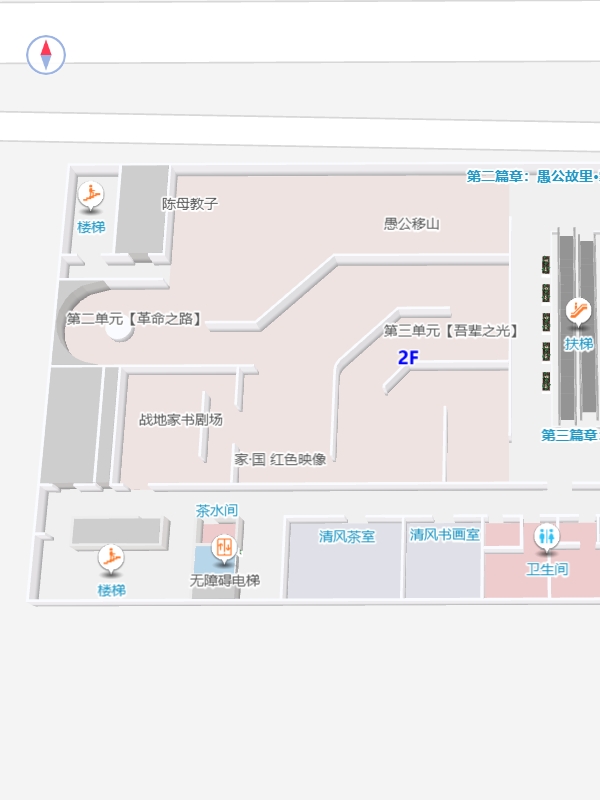This screenshot has height=800, width=600.
Task: Select the 楼梯 stairs marker near 陈母教子
Action: pos(91,195)
